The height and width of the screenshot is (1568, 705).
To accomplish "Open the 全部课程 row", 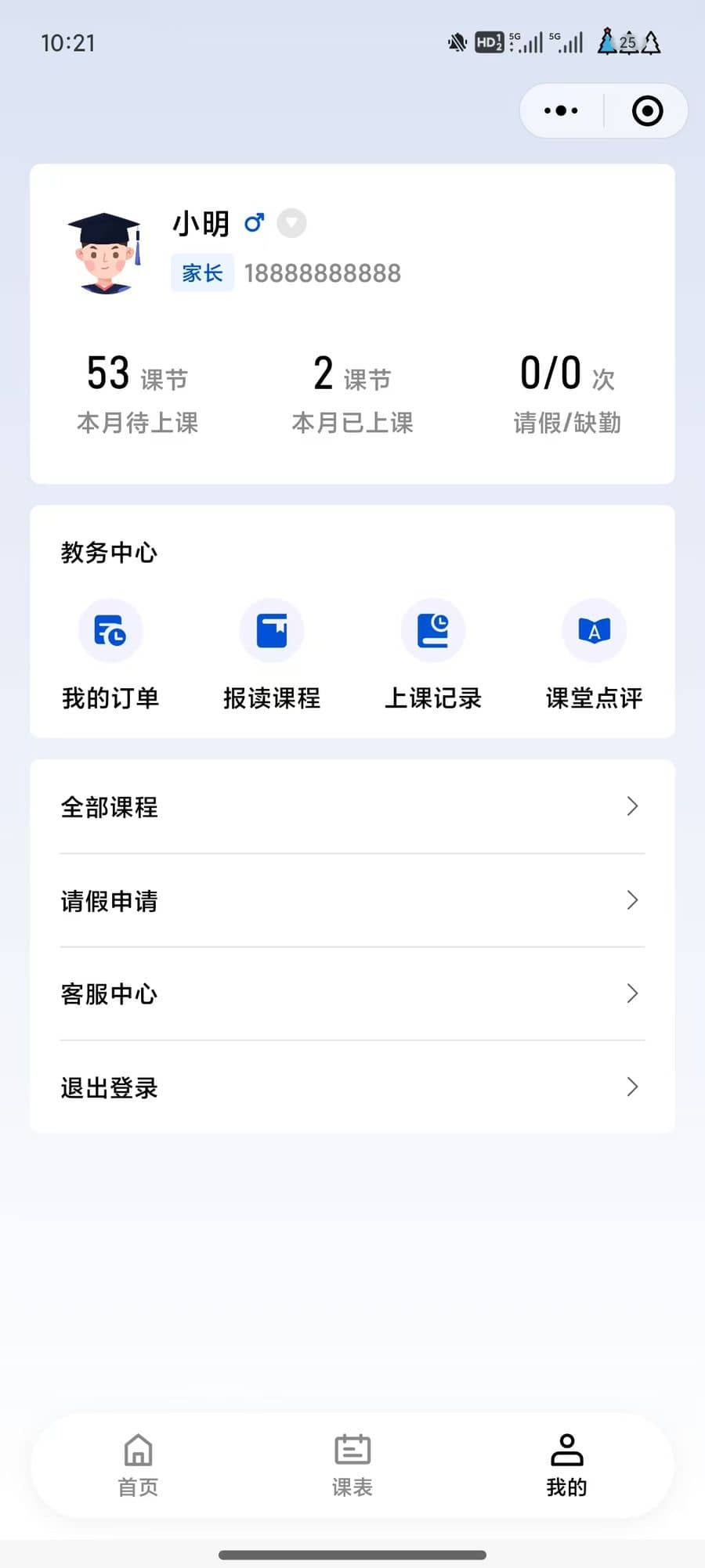I will (x=352, y=806).
